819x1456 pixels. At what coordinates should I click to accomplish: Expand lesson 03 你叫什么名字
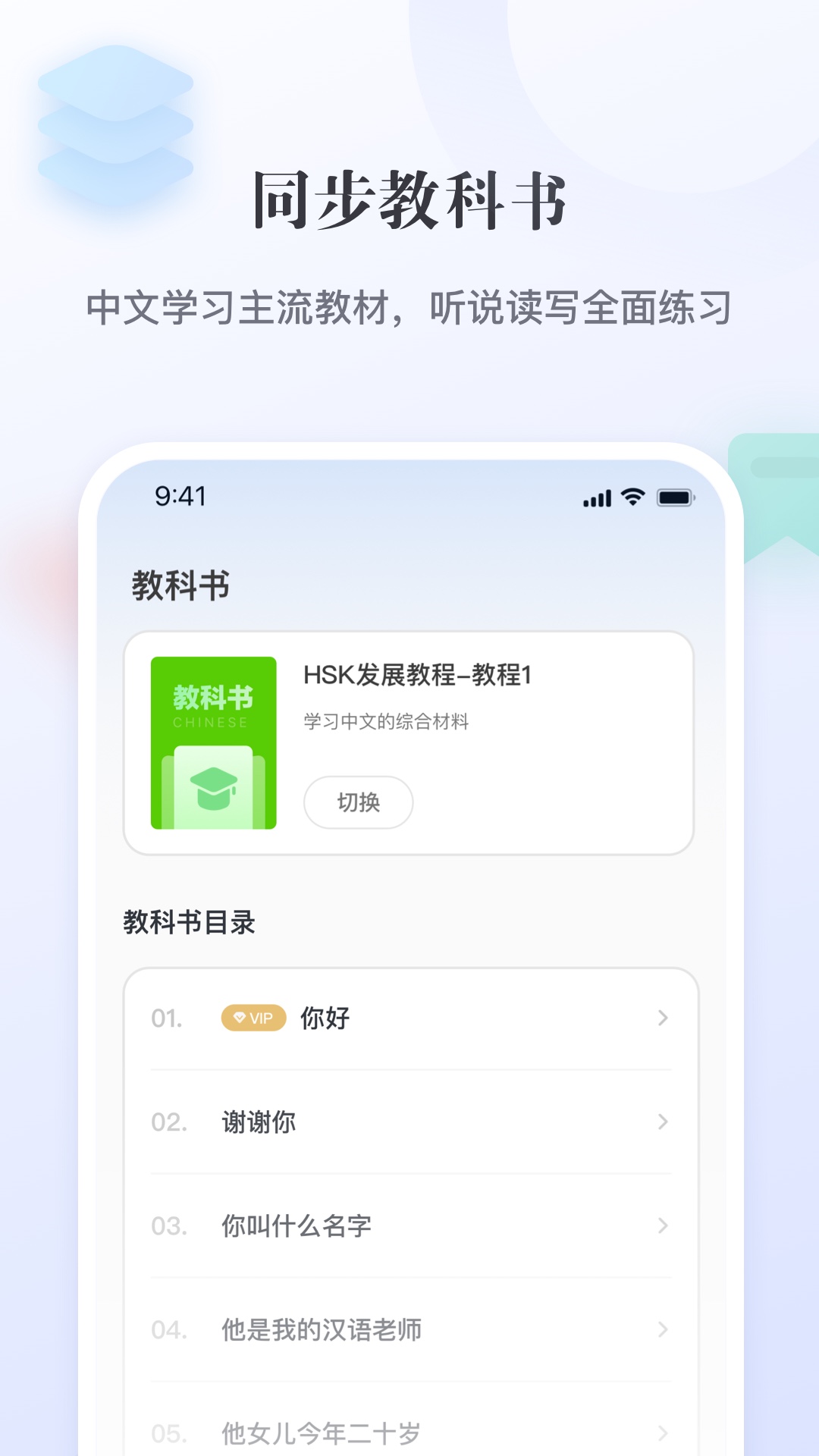click(x=409, y=1225)
